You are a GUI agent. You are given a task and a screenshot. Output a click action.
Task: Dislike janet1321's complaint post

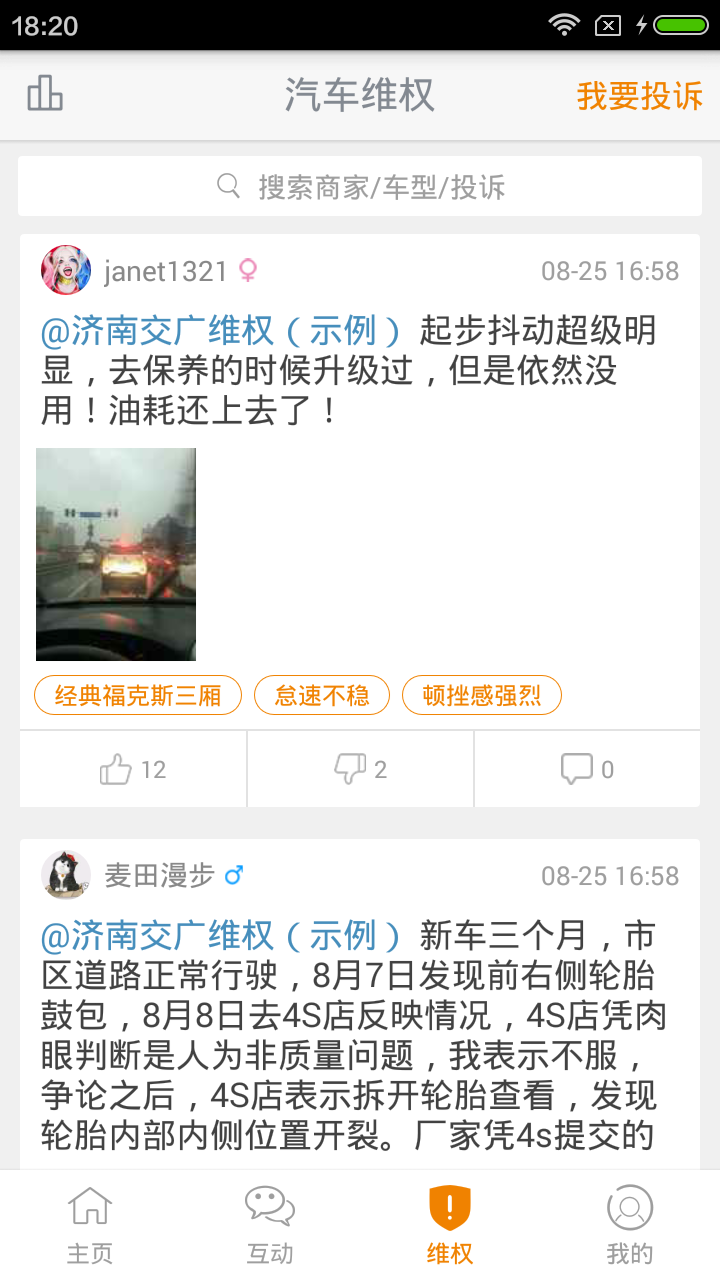click(x=360, y=769)
